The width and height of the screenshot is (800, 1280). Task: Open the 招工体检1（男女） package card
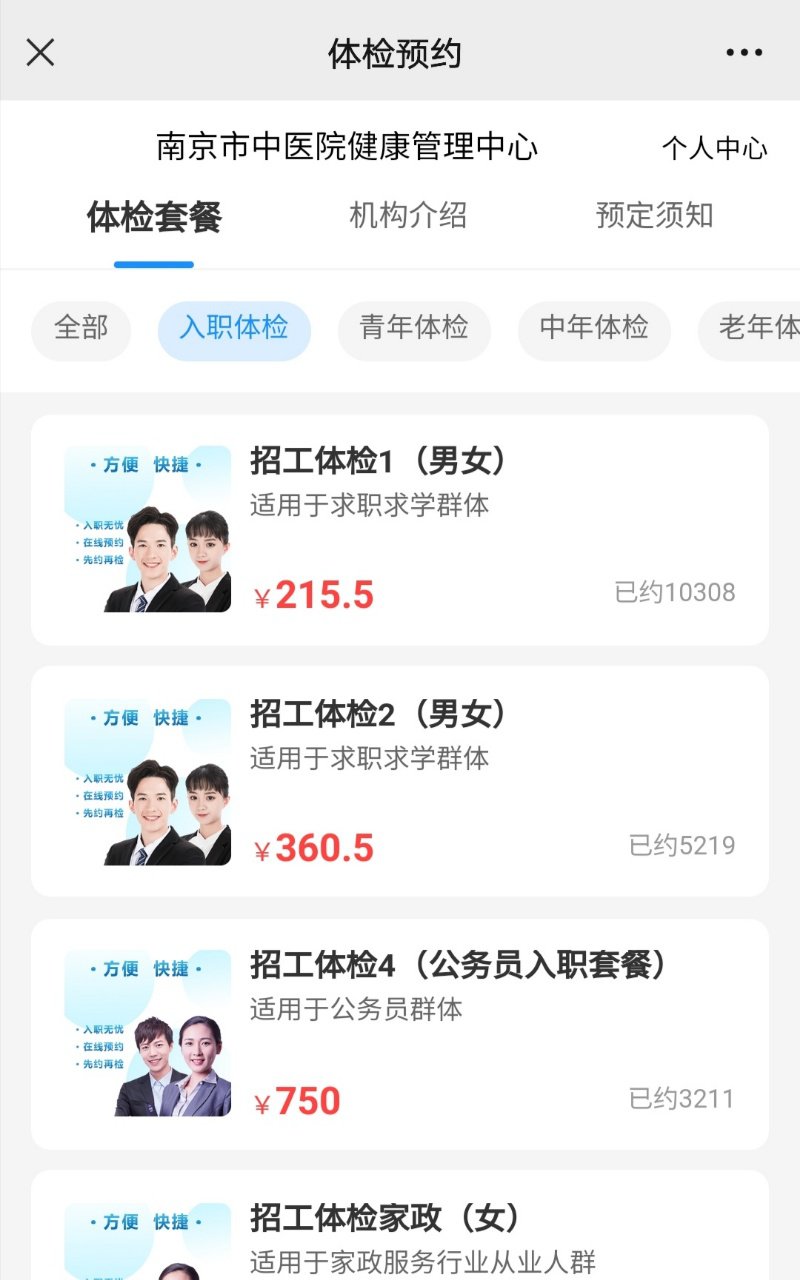(x=400, y=530)
